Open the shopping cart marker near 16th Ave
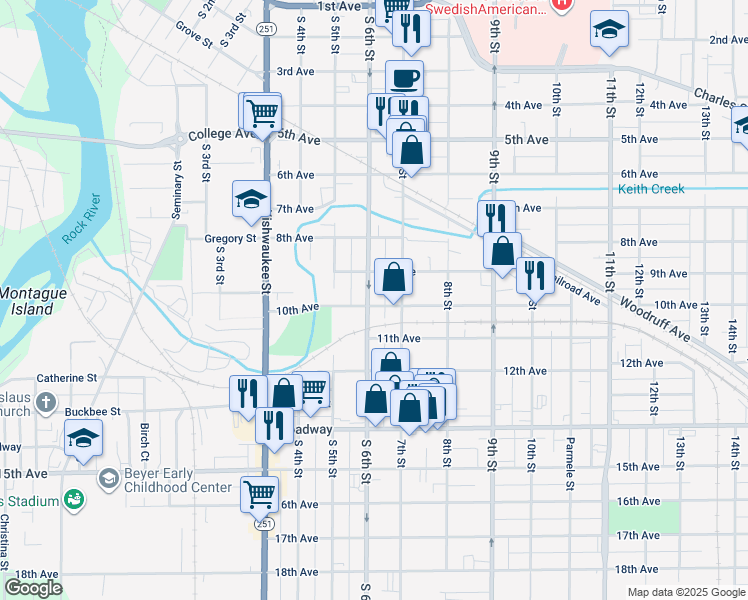The width and height of the screenshot is (748, 600). 260,498
